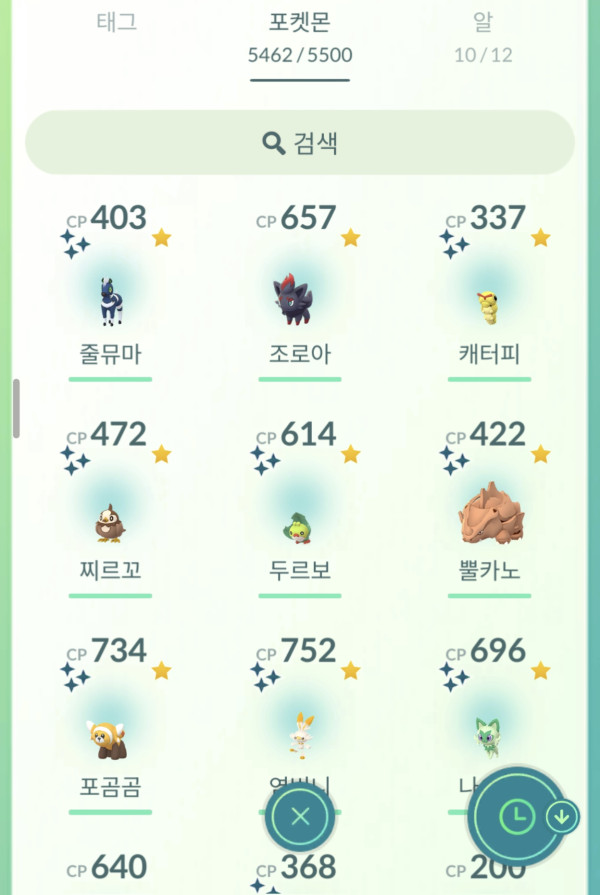
Task: Open 조로아 with CP 657
Action: (300, 292)
